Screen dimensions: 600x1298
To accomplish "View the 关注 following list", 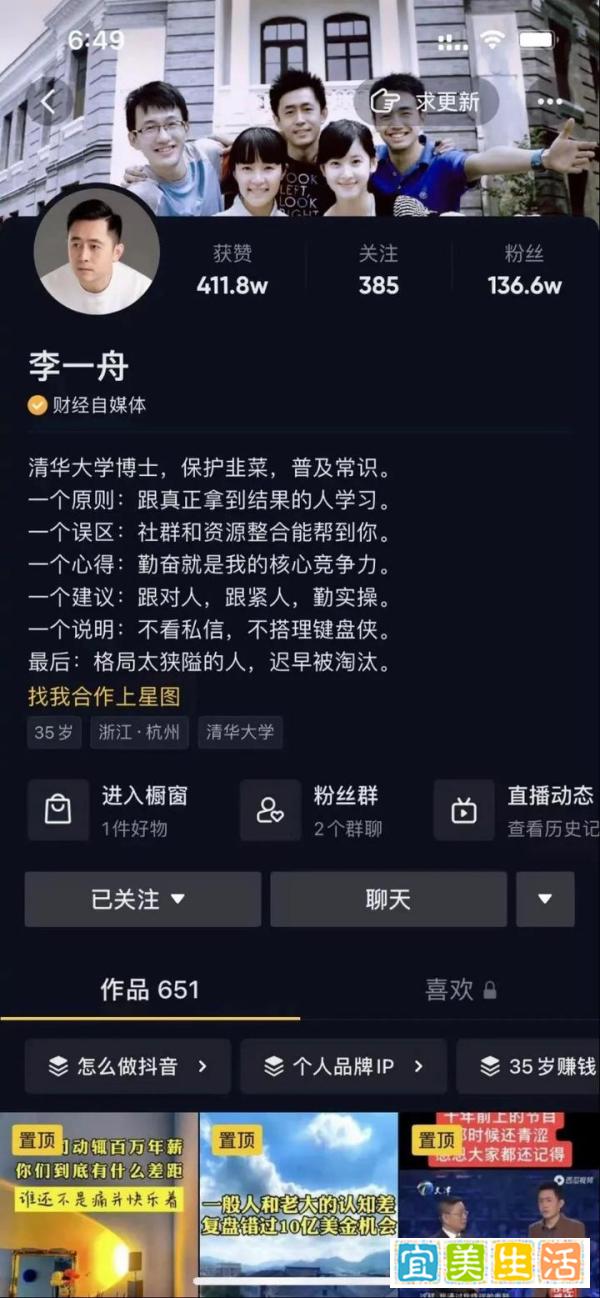I will pyautogui.click(x=379, y=270).
